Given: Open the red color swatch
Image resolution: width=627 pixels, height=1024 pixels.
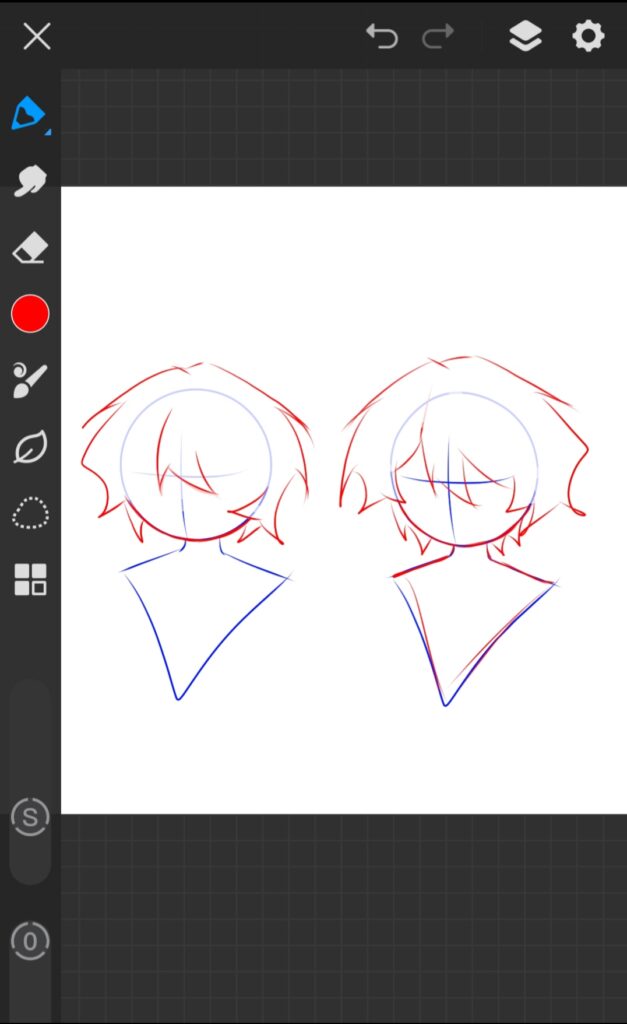Looking at the screenshot, I should pyautogui.click(x=30, y=314).
